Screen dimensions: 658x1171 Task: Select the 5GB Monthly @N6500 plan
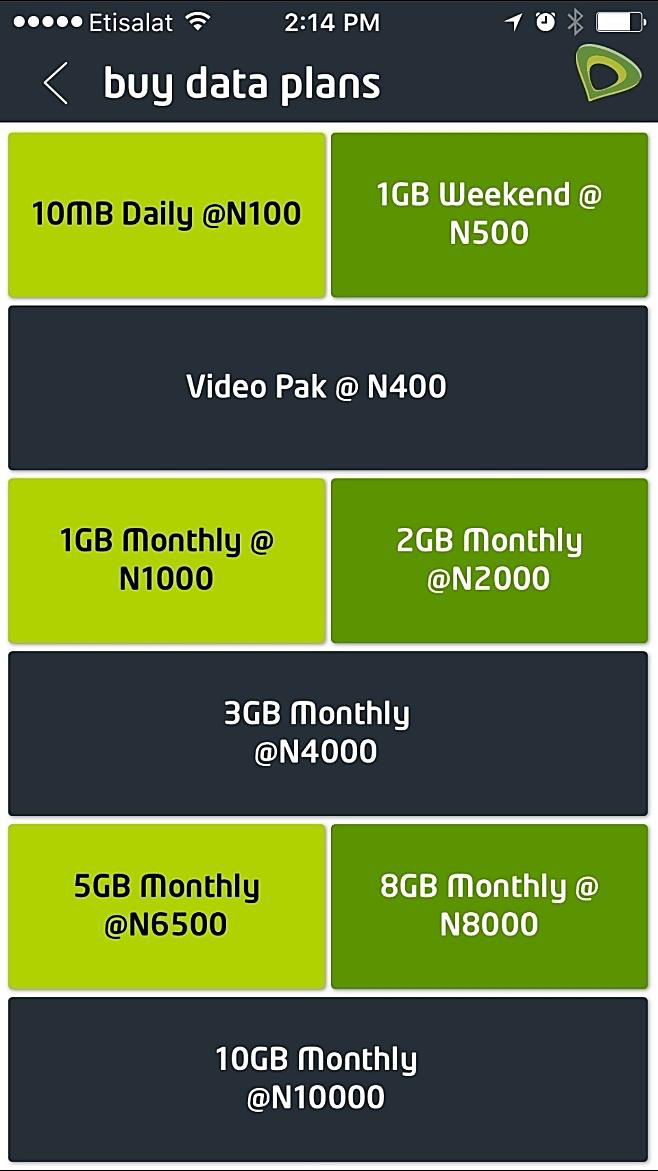[167, 906]
